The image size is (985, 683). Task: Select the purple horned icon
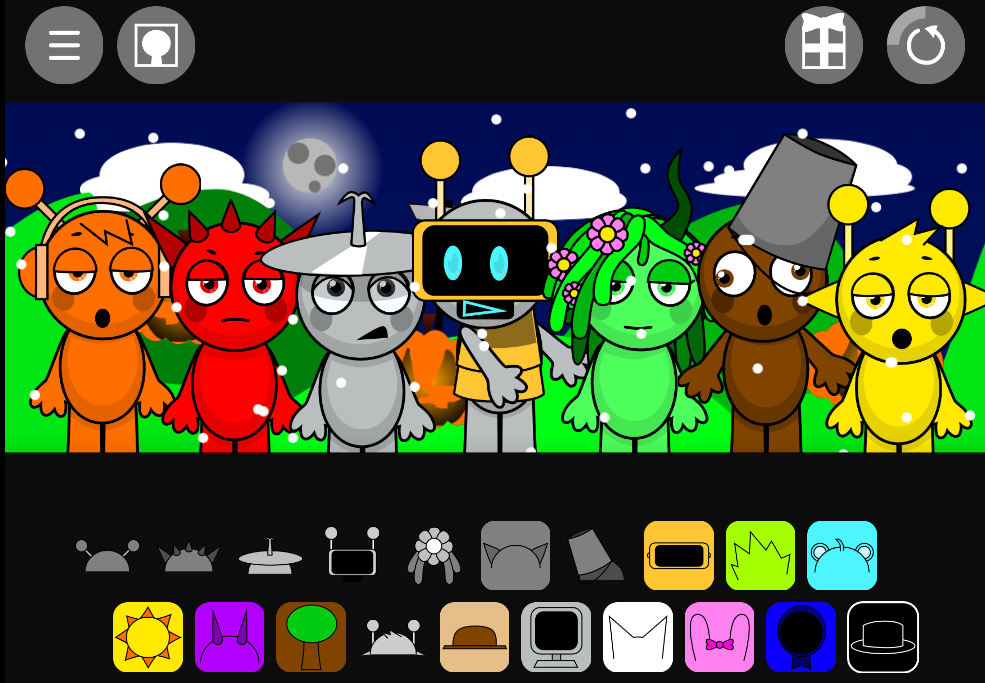[230, 637]
